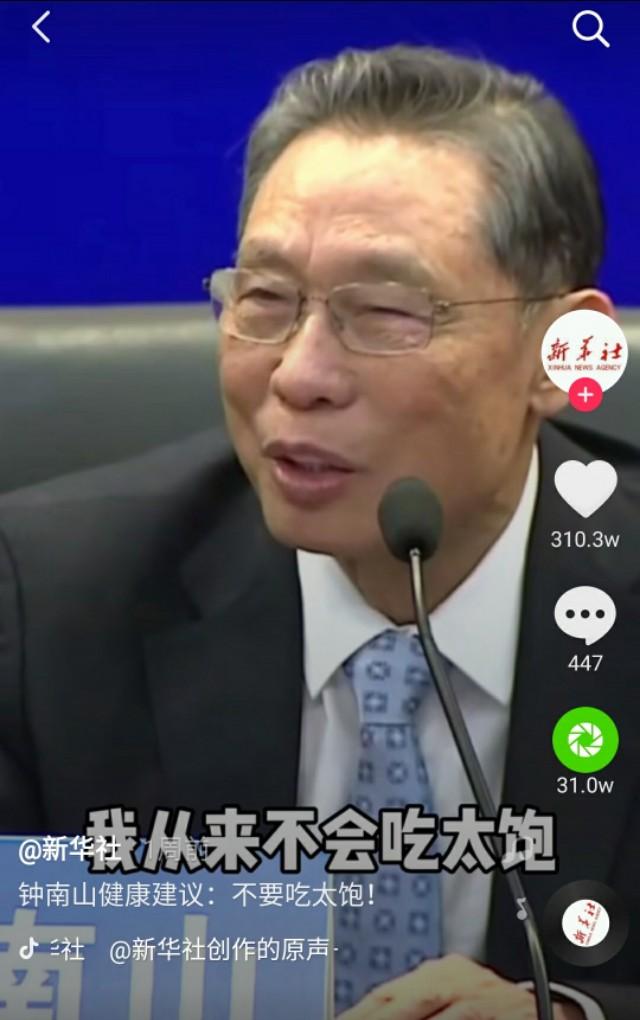Follow 新华社 with the red plus button

585,396
